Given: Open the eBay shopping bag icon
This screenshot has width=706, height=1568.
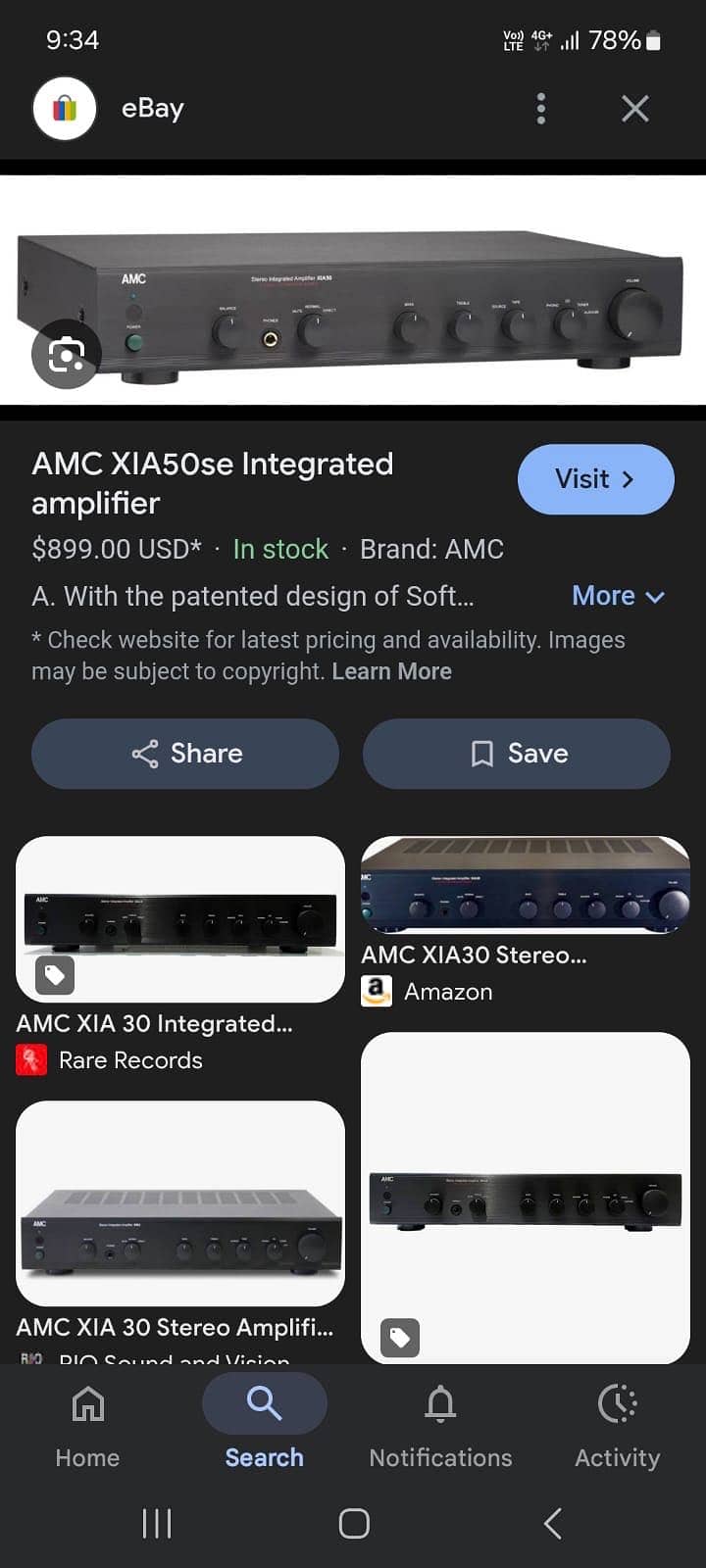Looking at the screenshot, I should click(63, 108).
